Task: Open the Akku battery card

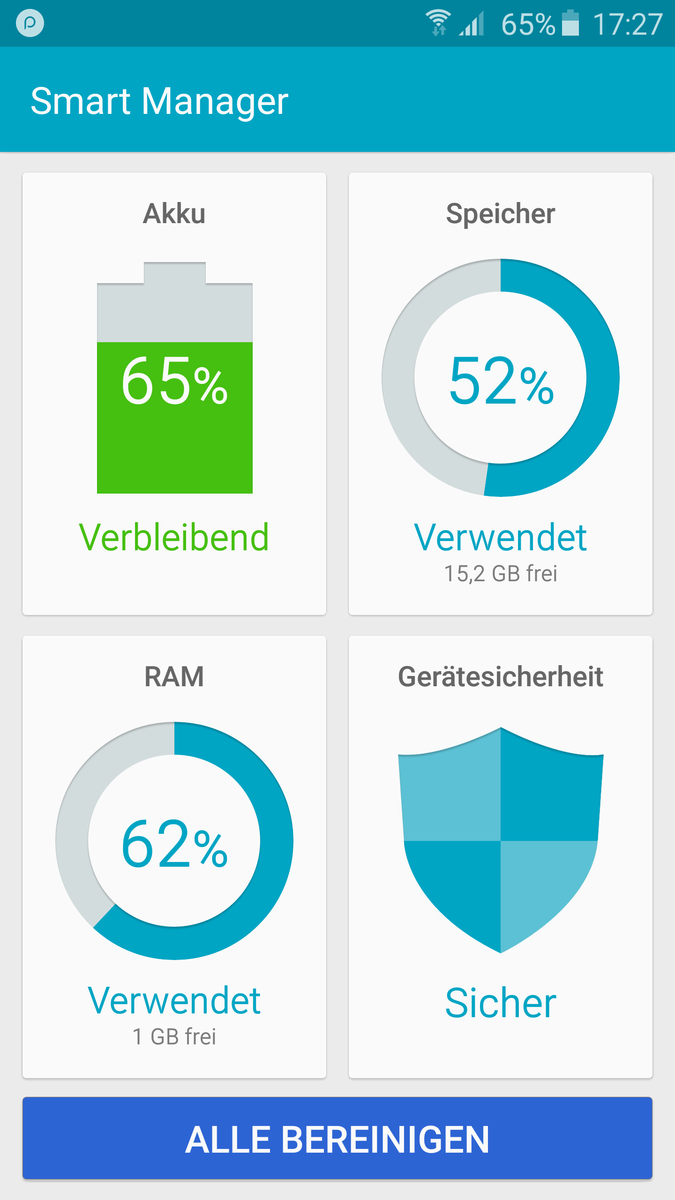Action: [x=174, y=393]
